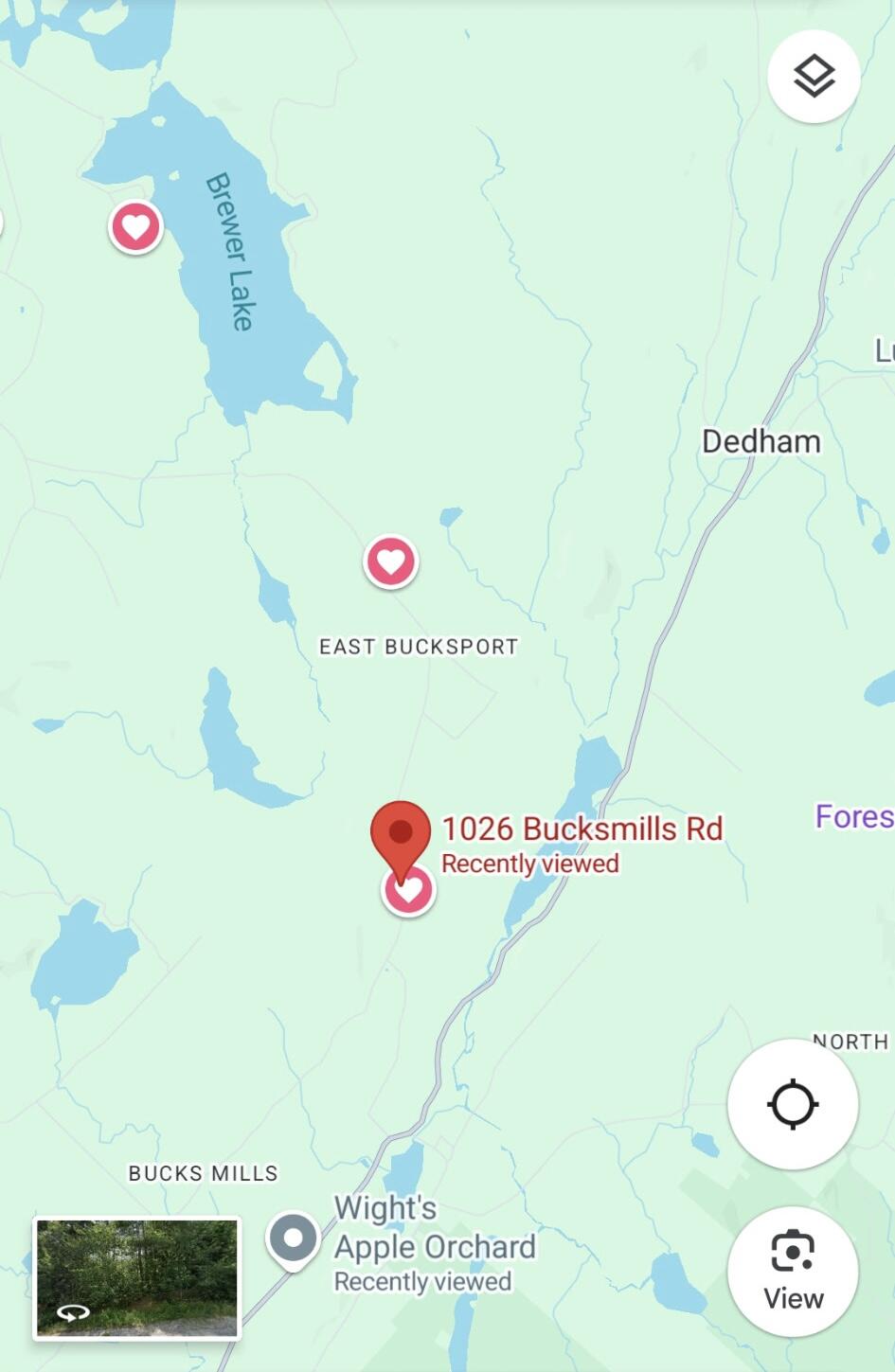The image size is (895, 1372).
Task: Click the Bucks Mills area label
Action: (x=202, y=1172)
